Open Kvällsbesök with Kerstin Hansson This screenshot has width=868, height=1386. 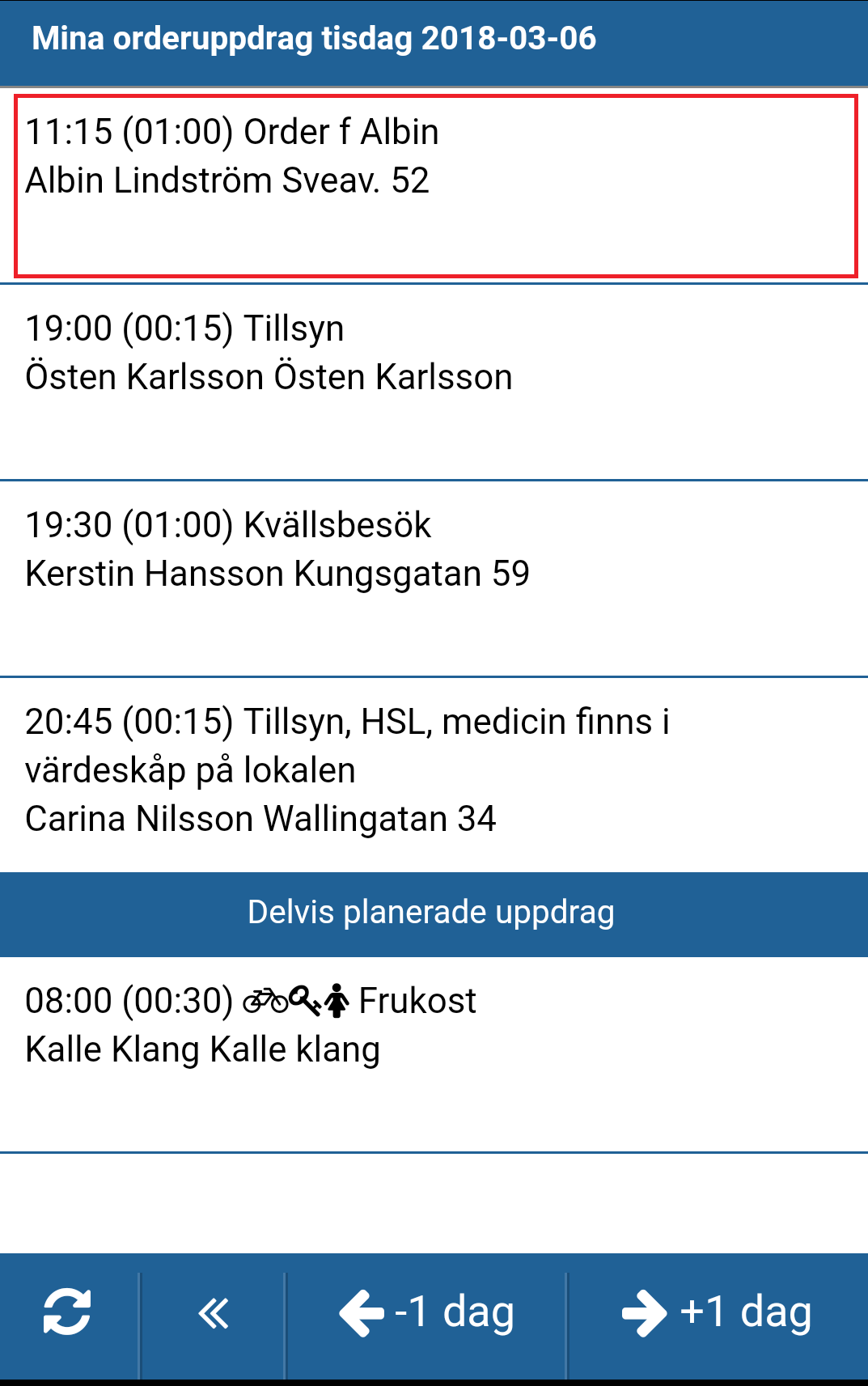point(434,579)
